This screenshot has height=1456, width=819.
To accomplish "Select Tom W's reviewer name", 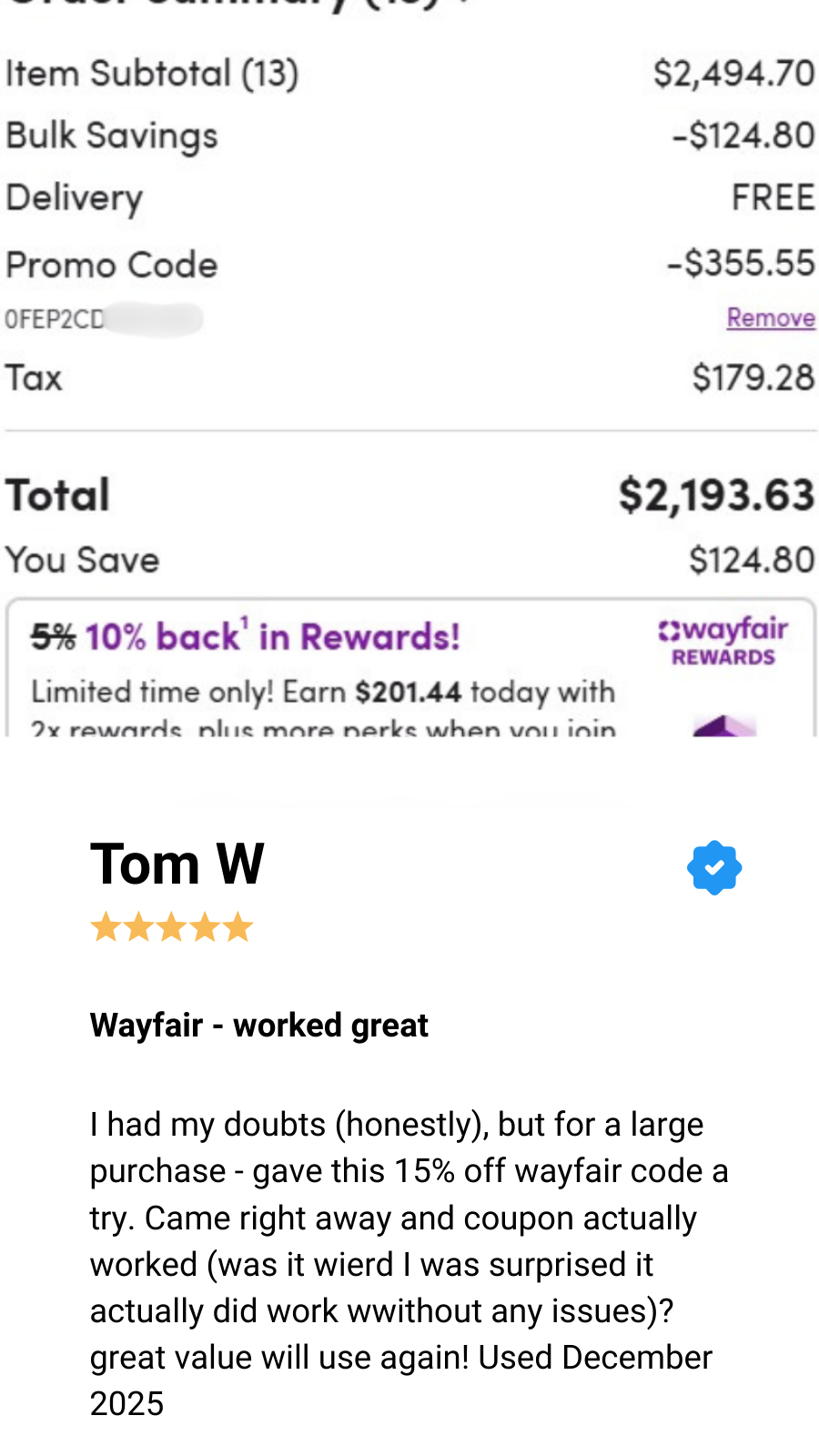I will click(x=176, y=863).
